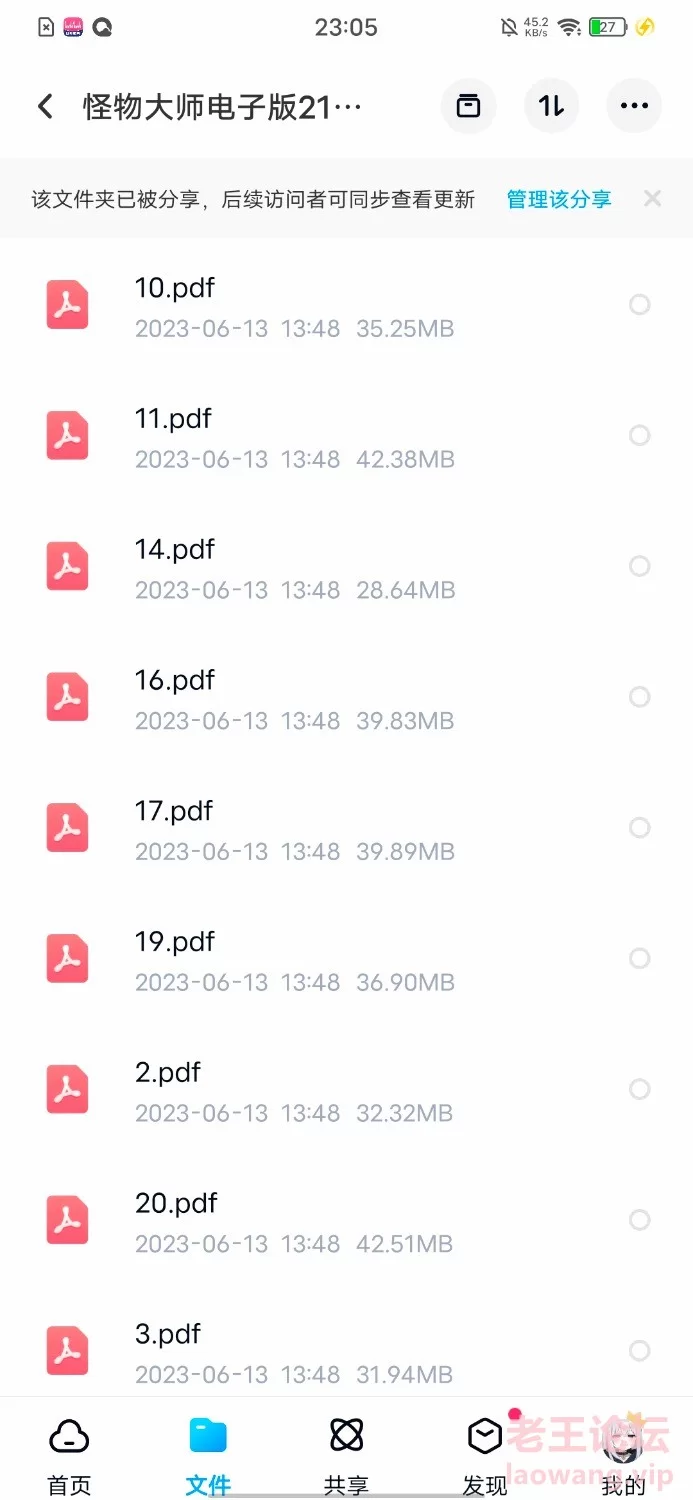This screenshot has height=1500, width=693.
Task: Open the file 17.pdf
Action: pos(346,829)
